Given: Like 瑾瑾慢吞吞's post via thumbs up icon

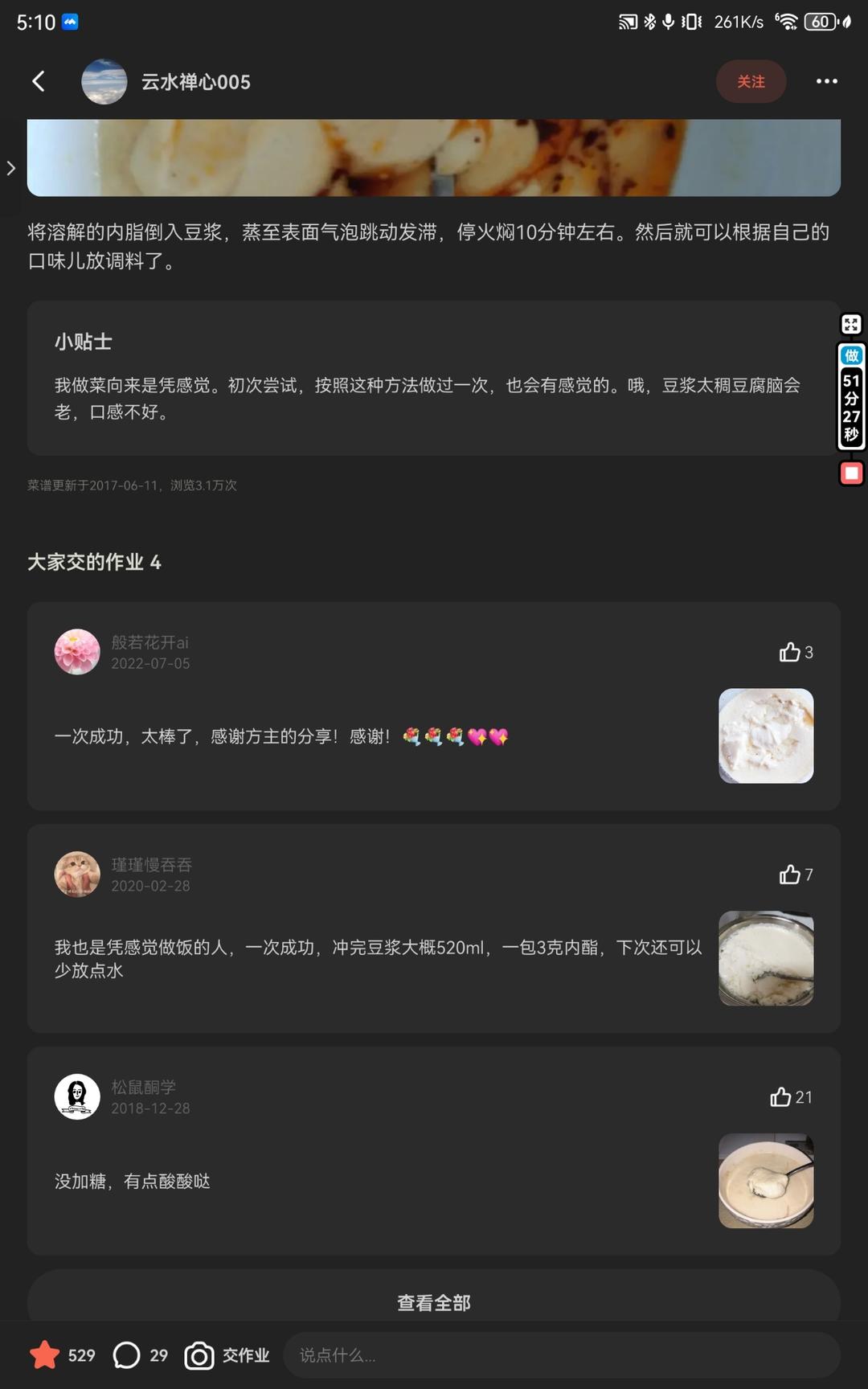Looking at the screenshot, I should [x=790, y=875].
